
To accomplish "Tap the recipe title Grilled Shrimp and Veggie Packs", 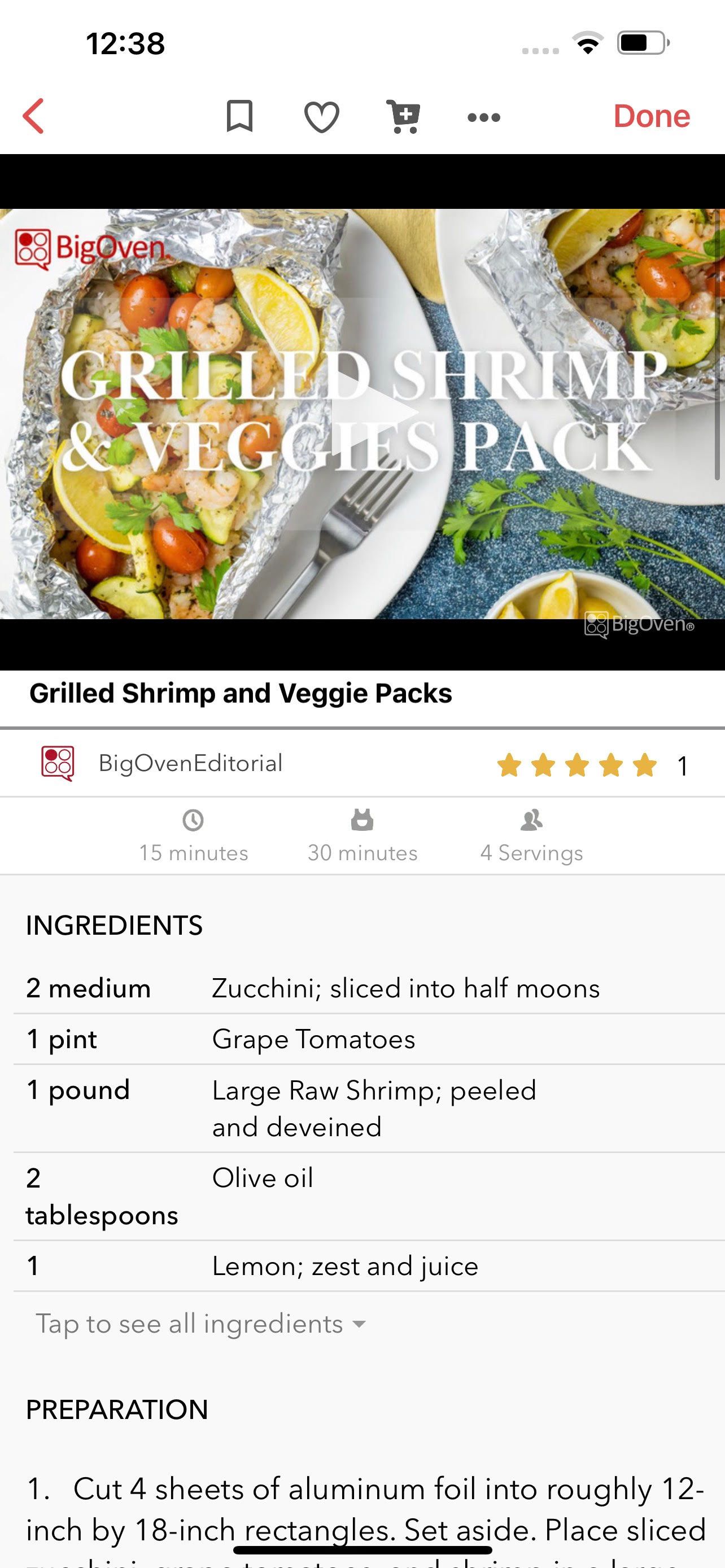I will (241, 693).
